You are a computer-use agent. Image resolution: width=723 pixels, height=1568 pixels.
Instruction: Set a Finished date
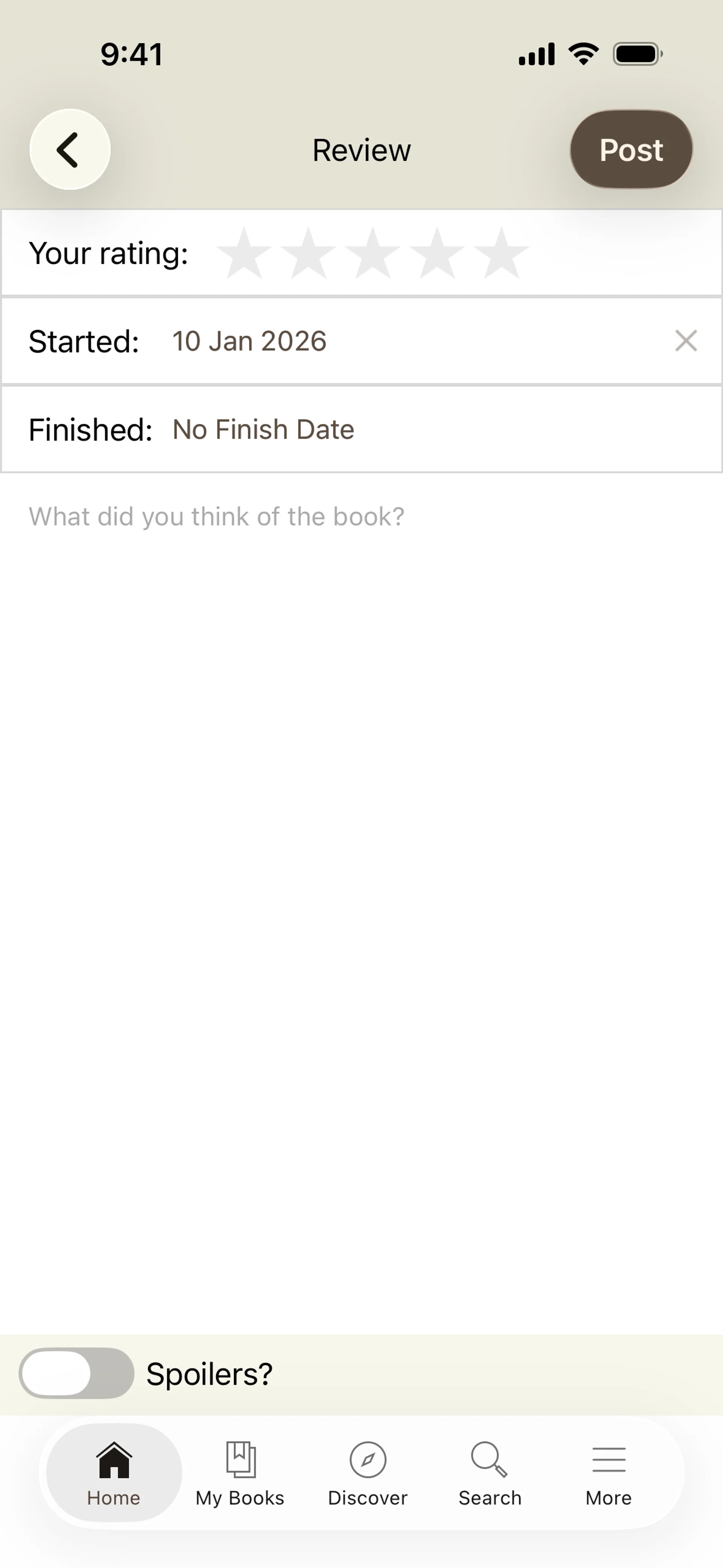pyautogui.click(x=263, y=430)
